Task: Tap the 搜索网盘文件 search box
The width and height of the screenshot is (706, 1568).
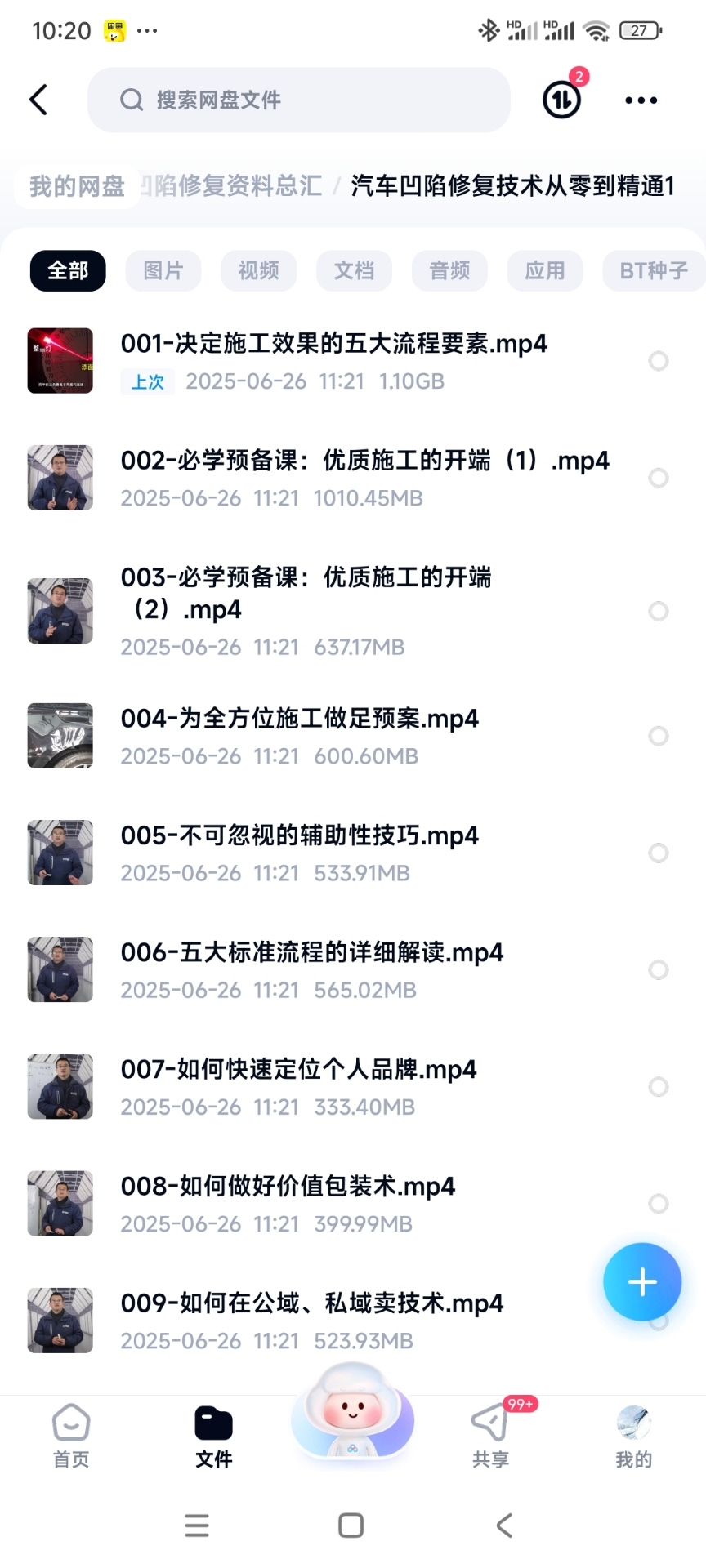Action: pos(298,100)
